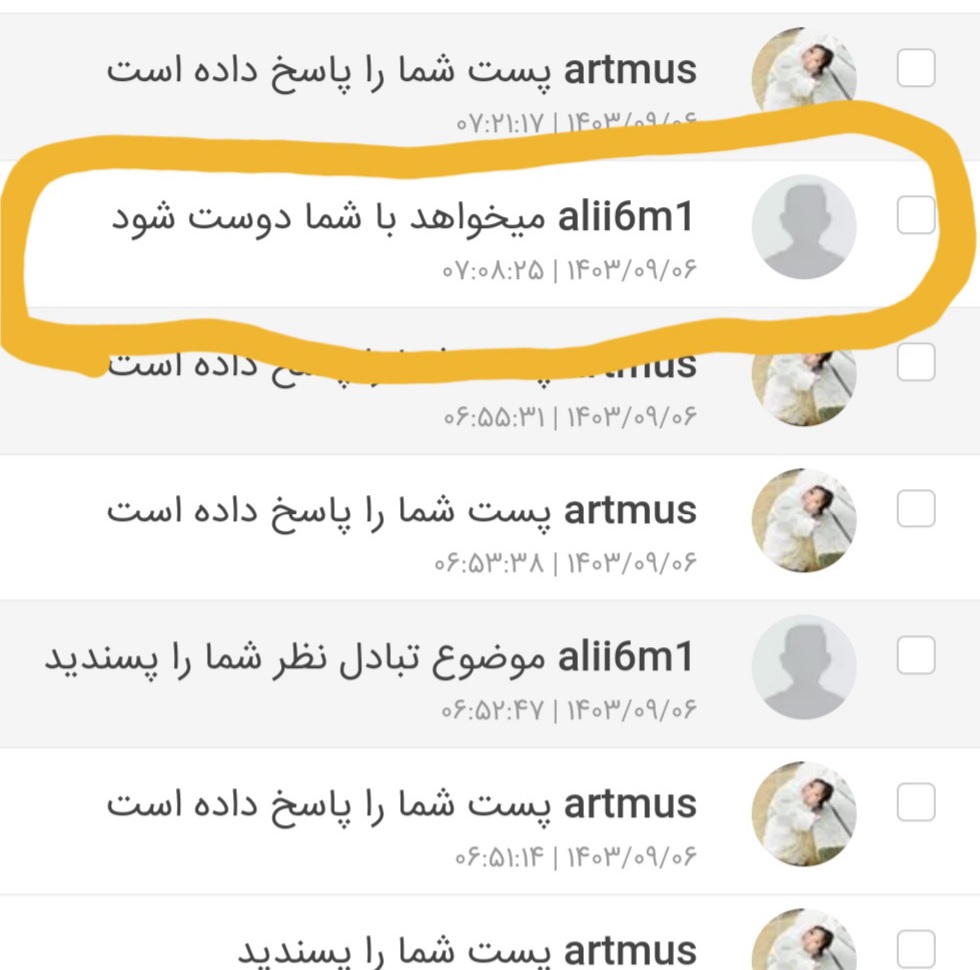Image resolution: width=980 pixels, height=970 pixels.
Task: Select checkbox beside alii6m1's friend request
Action: [x=915, y=216]
